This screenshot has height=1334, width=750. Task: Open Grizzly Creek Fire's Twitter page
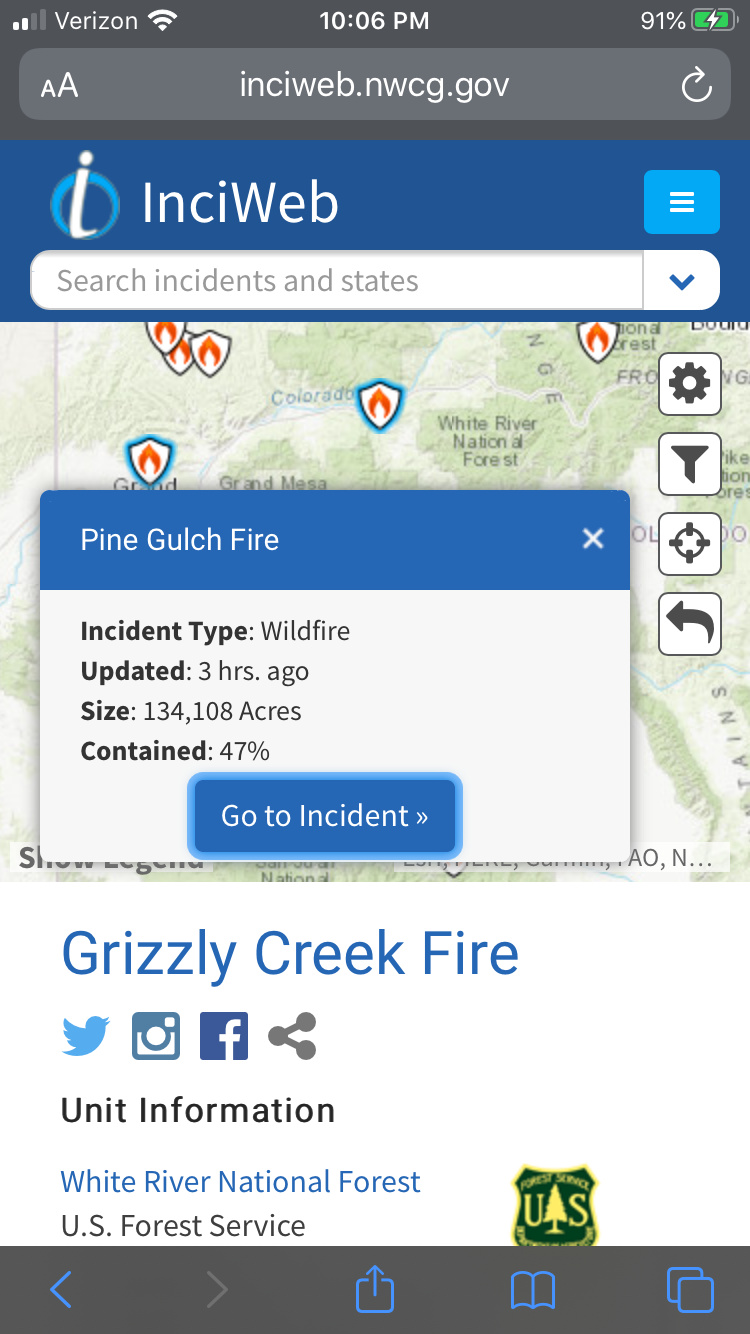point(86,1036)
